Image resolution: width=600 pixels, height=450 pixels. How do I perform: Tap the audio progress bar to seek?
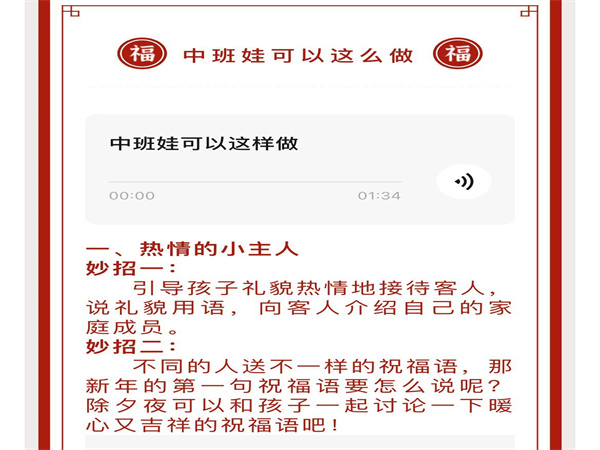254,182
